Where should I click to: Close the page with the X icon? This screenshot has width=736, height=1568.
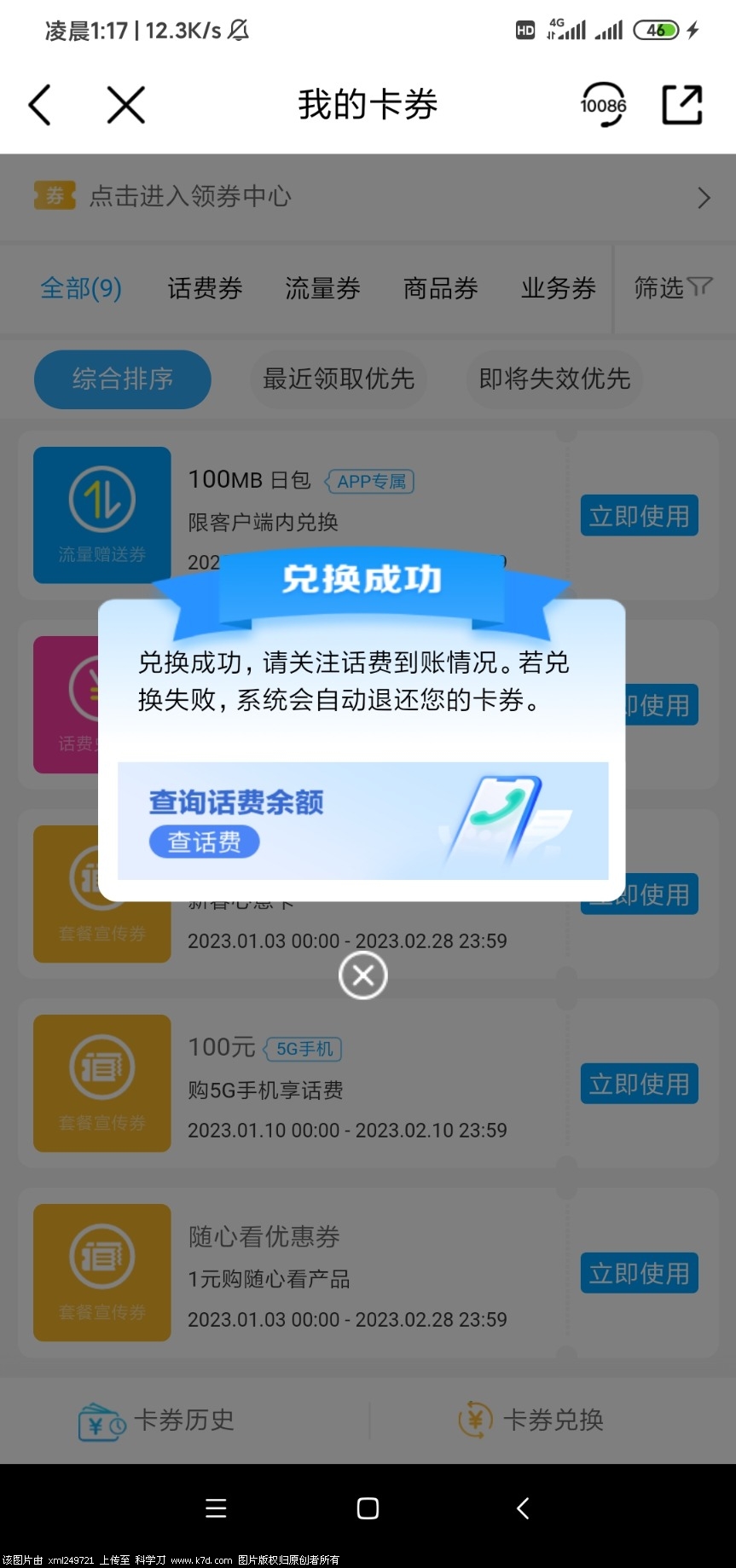[x=126, y=106]
